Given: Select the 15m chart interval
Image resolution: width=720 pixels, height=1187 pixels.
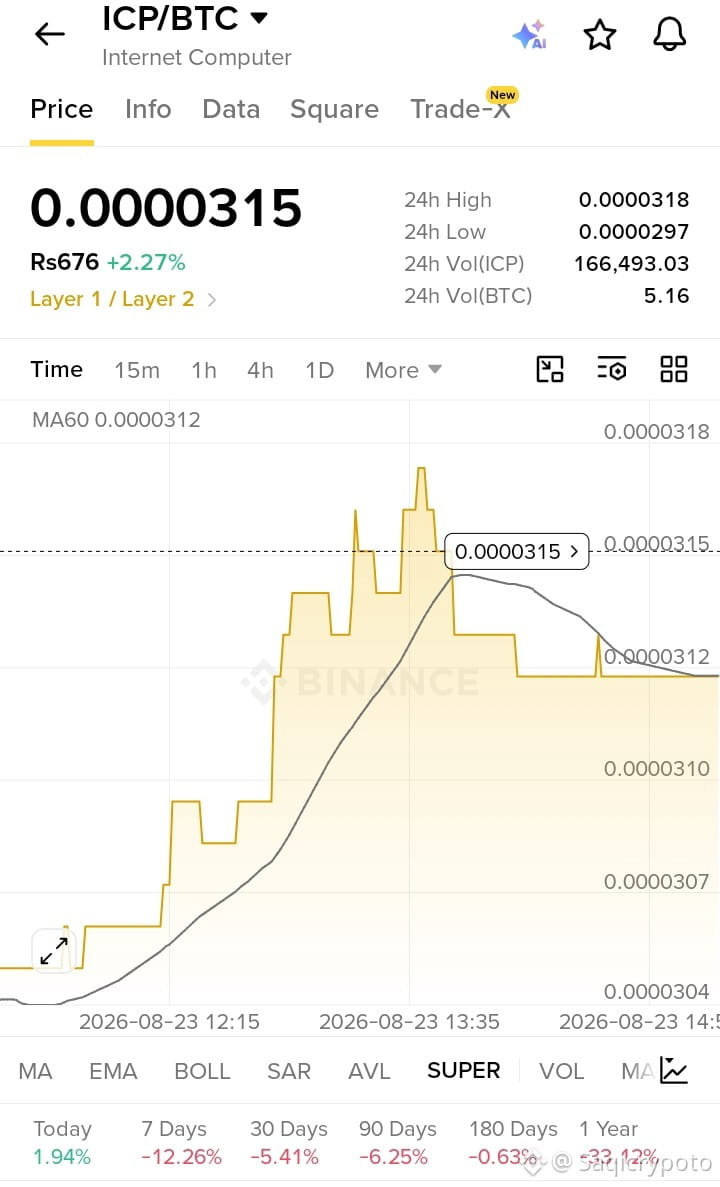Looking at the screenshot, I should [137, 370].
